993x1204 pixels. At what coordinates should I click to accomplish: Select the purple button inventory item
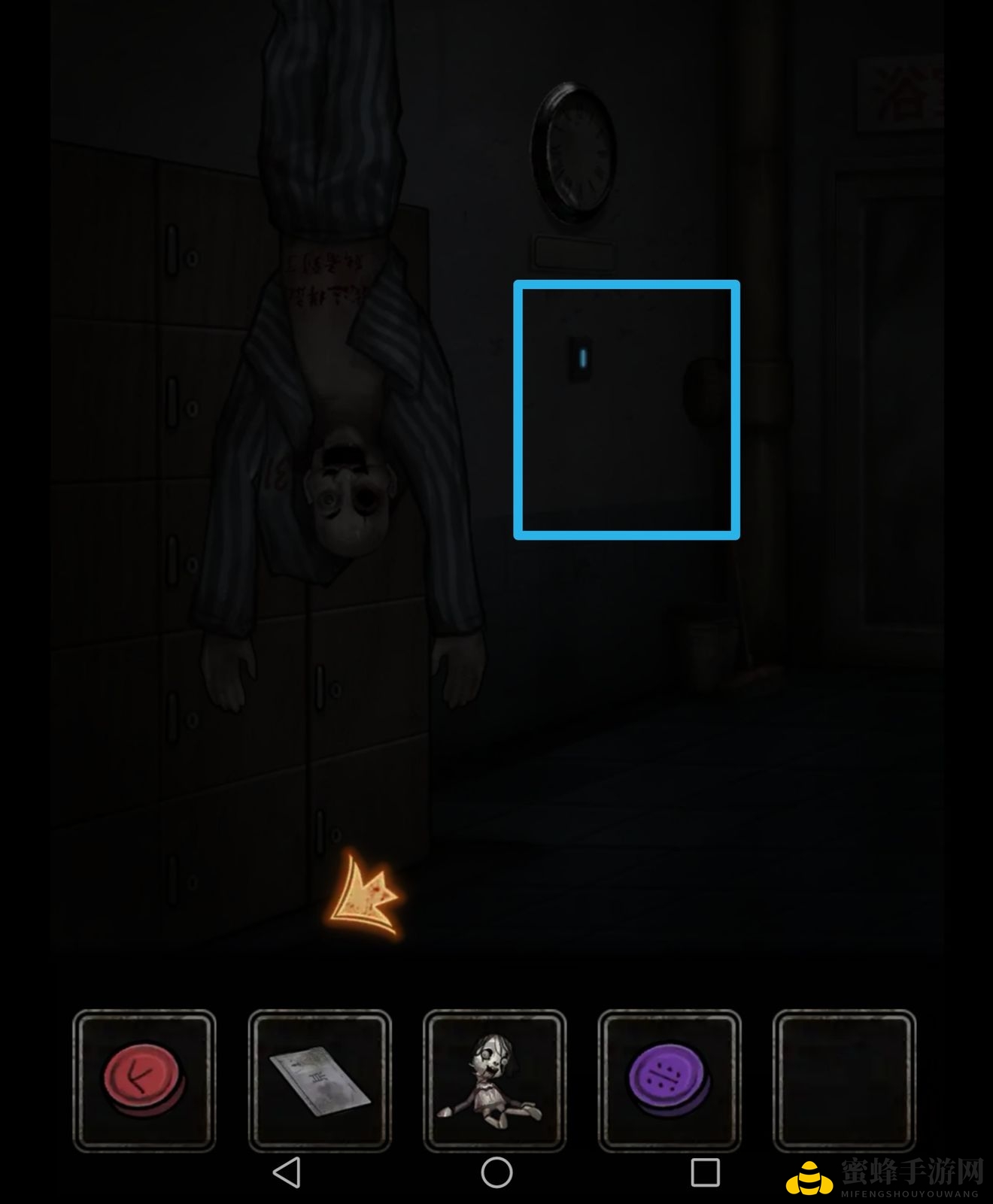pyautogui.click(x=669, y=1080)
